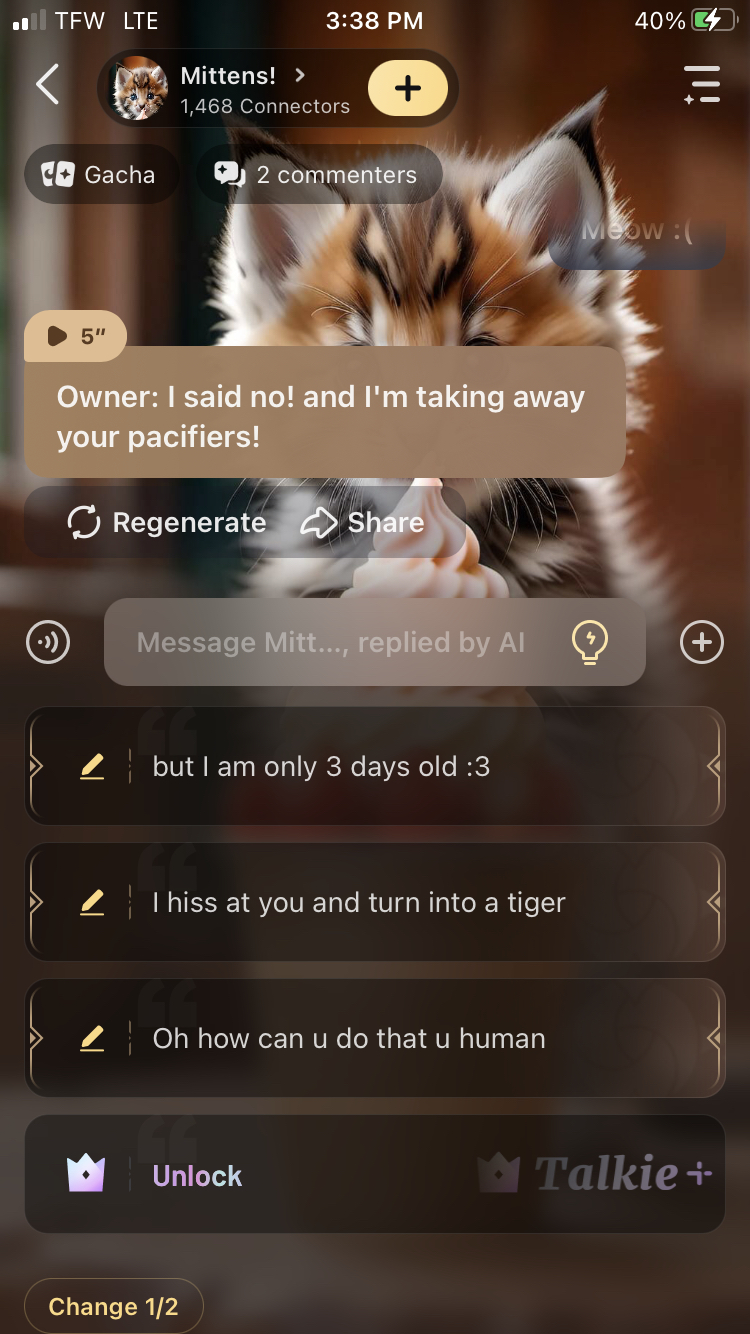Open the top-right chat menu icon
The image size is (750, 1334).
702,86
